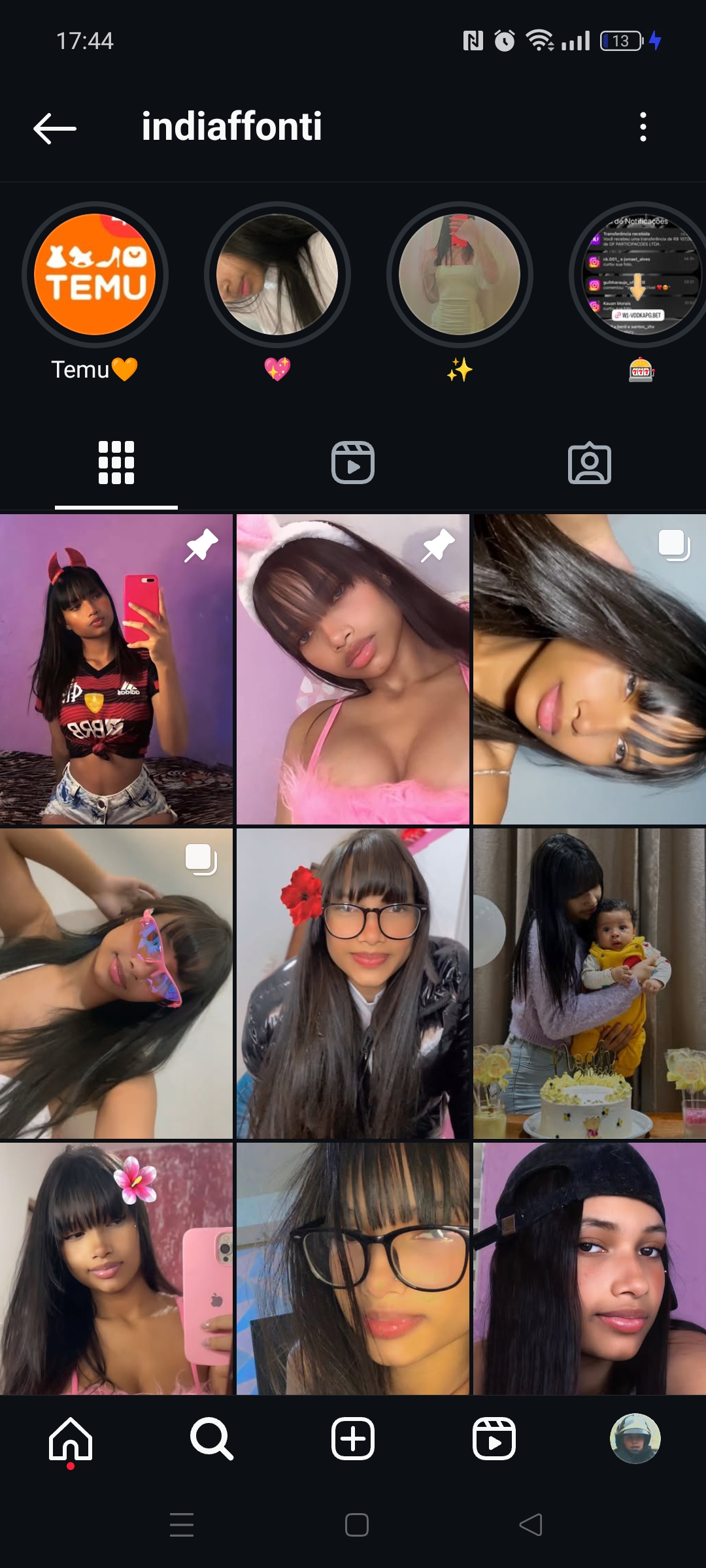This screenshot has height=1568, width=706.
Task: Open the pinned post with red football jersey
Action: (x=116, y=669)
